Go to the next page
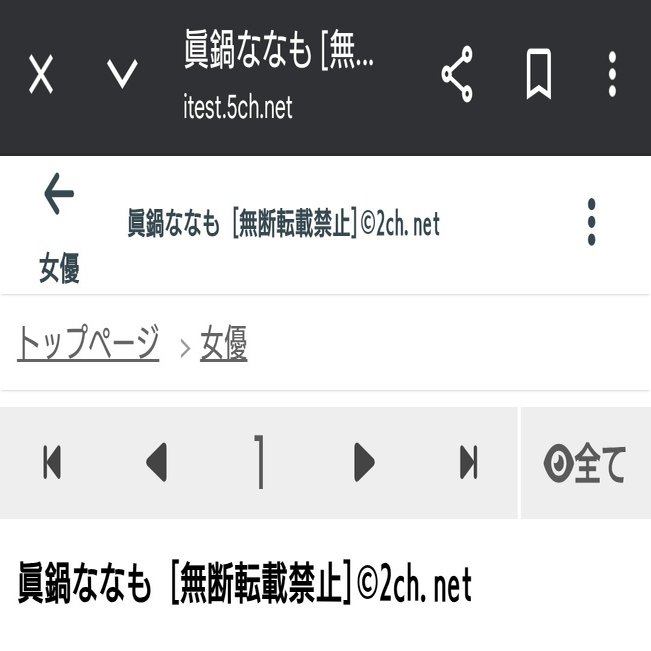651x651 pixels. point(365,463)
